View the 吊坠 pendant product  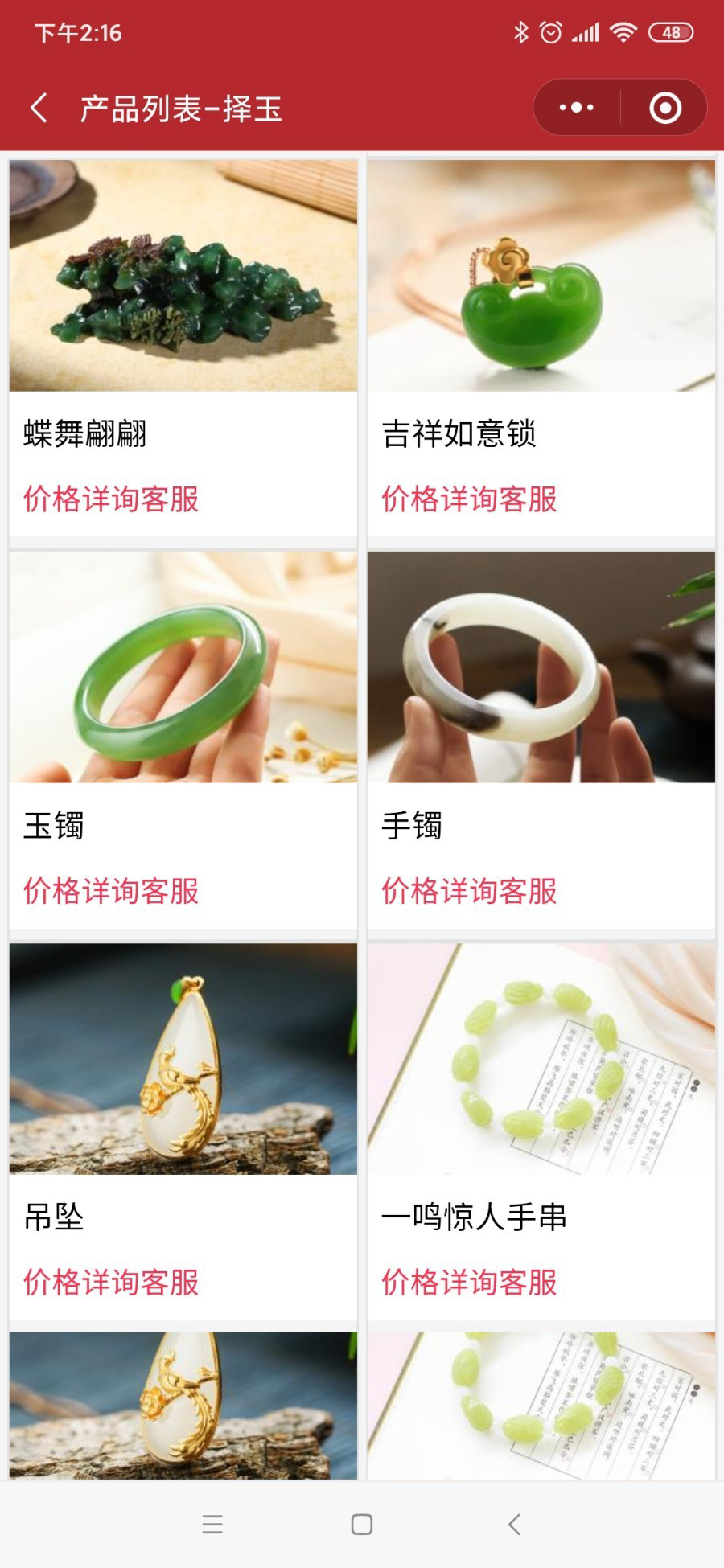coord(183,1131)
